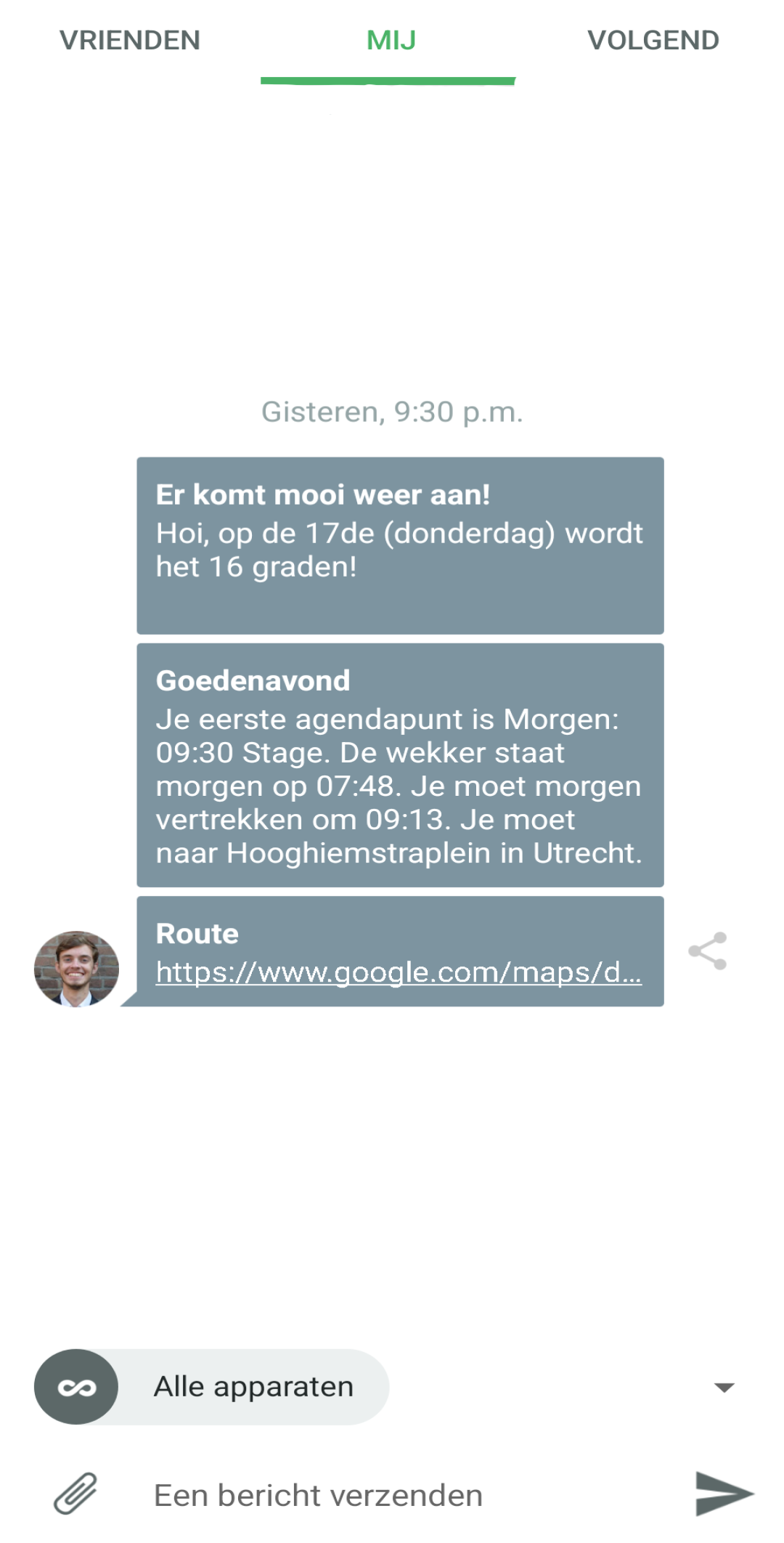Screen dimensions: 784x1543
Task: Open the Google Maps route link
Action: (399, 972)
